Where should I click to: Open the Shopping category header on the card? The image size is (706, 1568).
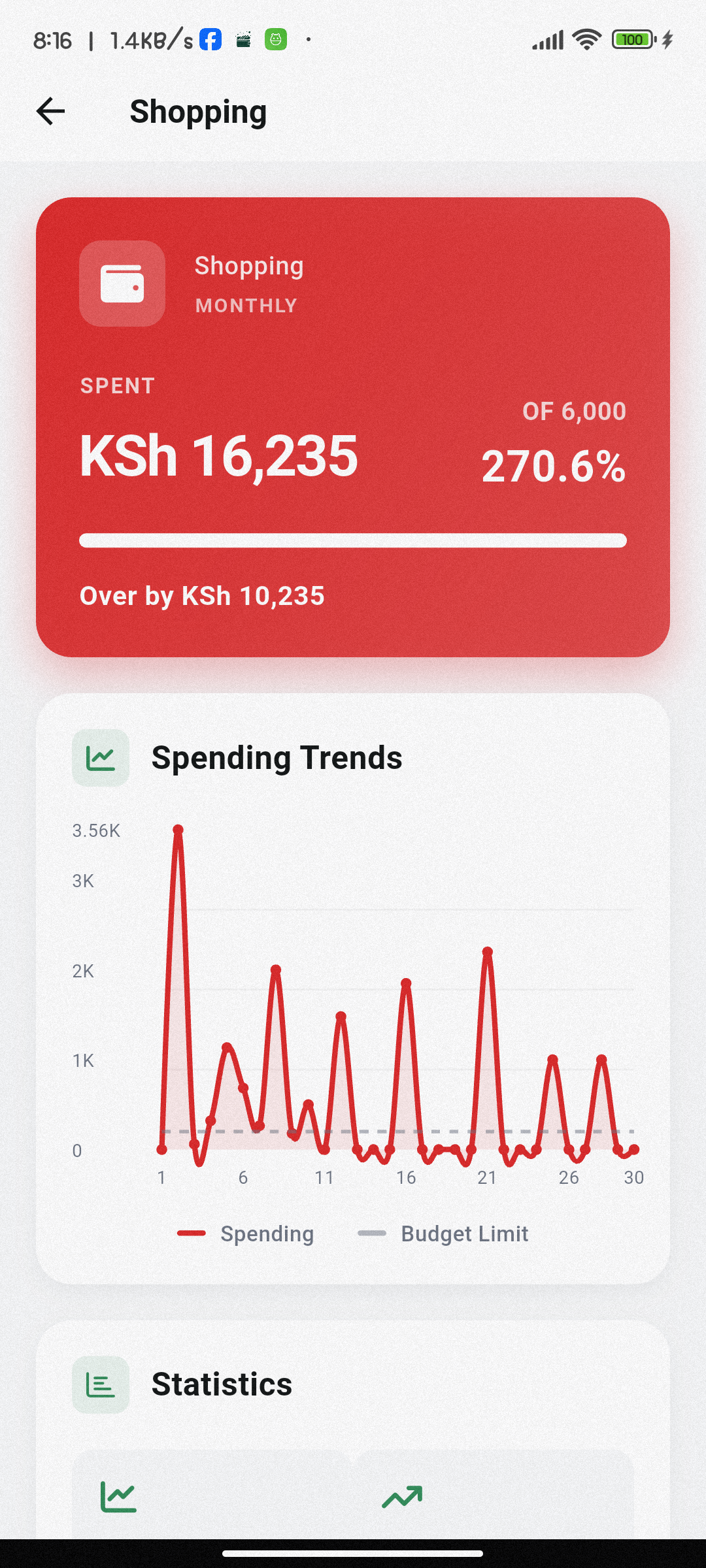coord(249,265)
